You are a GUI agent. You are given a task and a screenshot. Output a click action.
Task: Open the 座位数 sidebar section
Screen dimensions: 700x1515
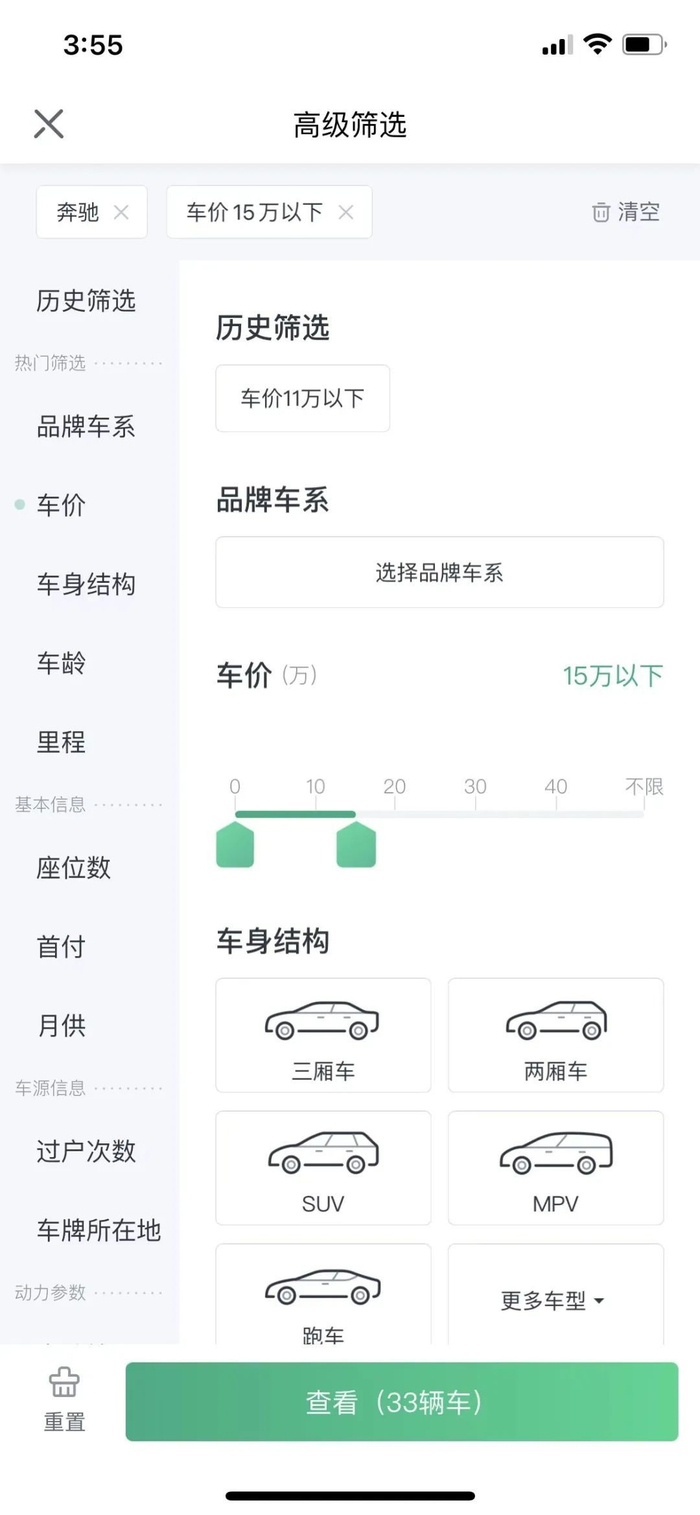tap(74, 868)
